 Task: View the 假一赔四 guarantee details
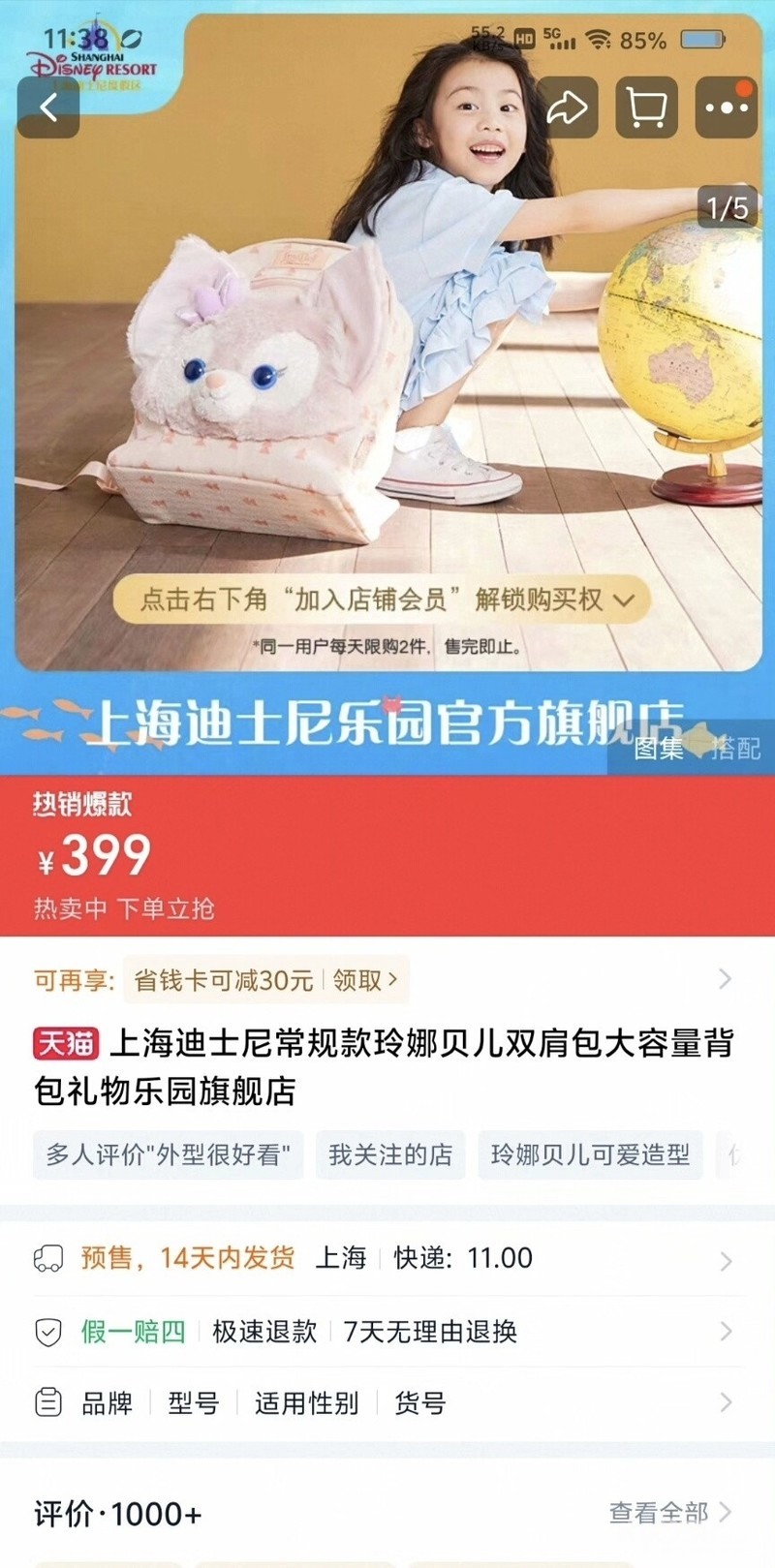(x=387, y=1332)
